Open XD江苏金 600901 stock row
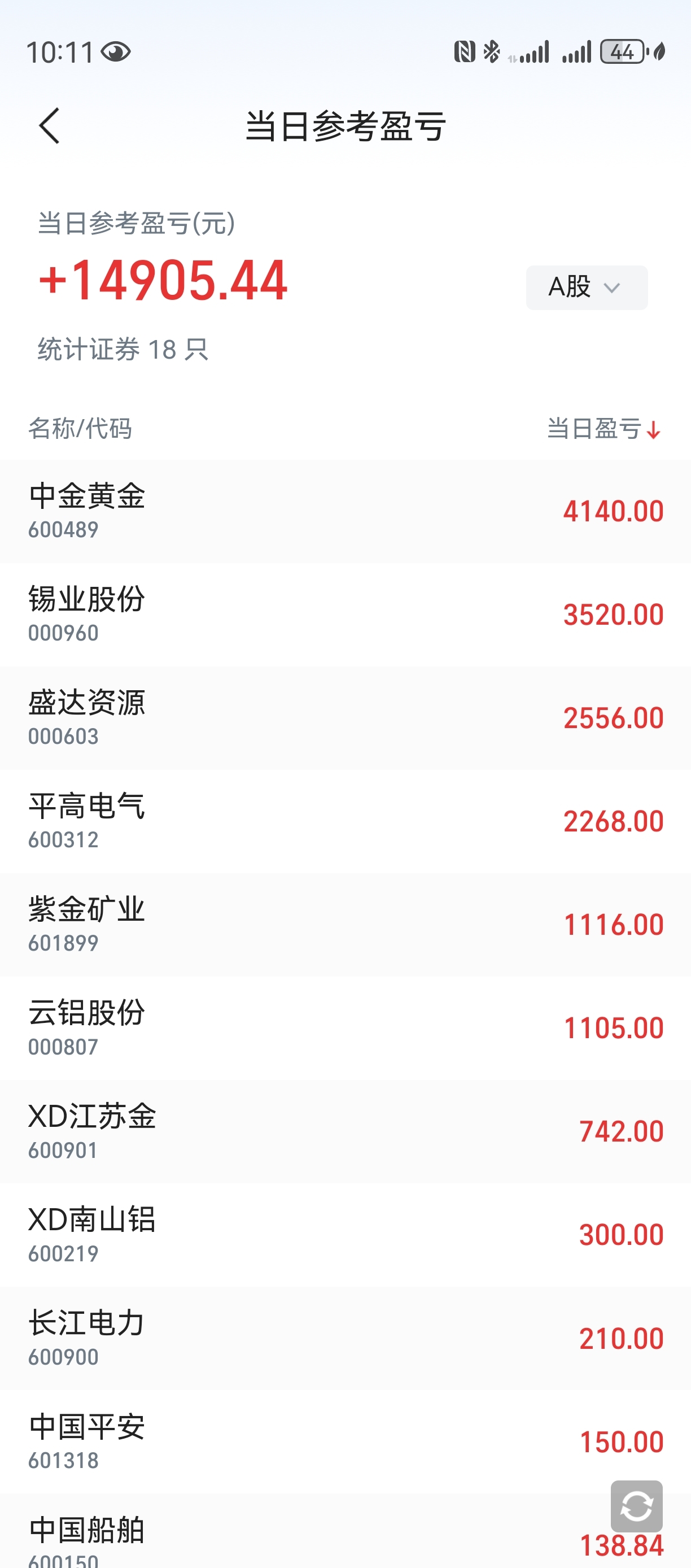Image resolution: width=691 pixels, height=1568 pixels. (345, 1132)
